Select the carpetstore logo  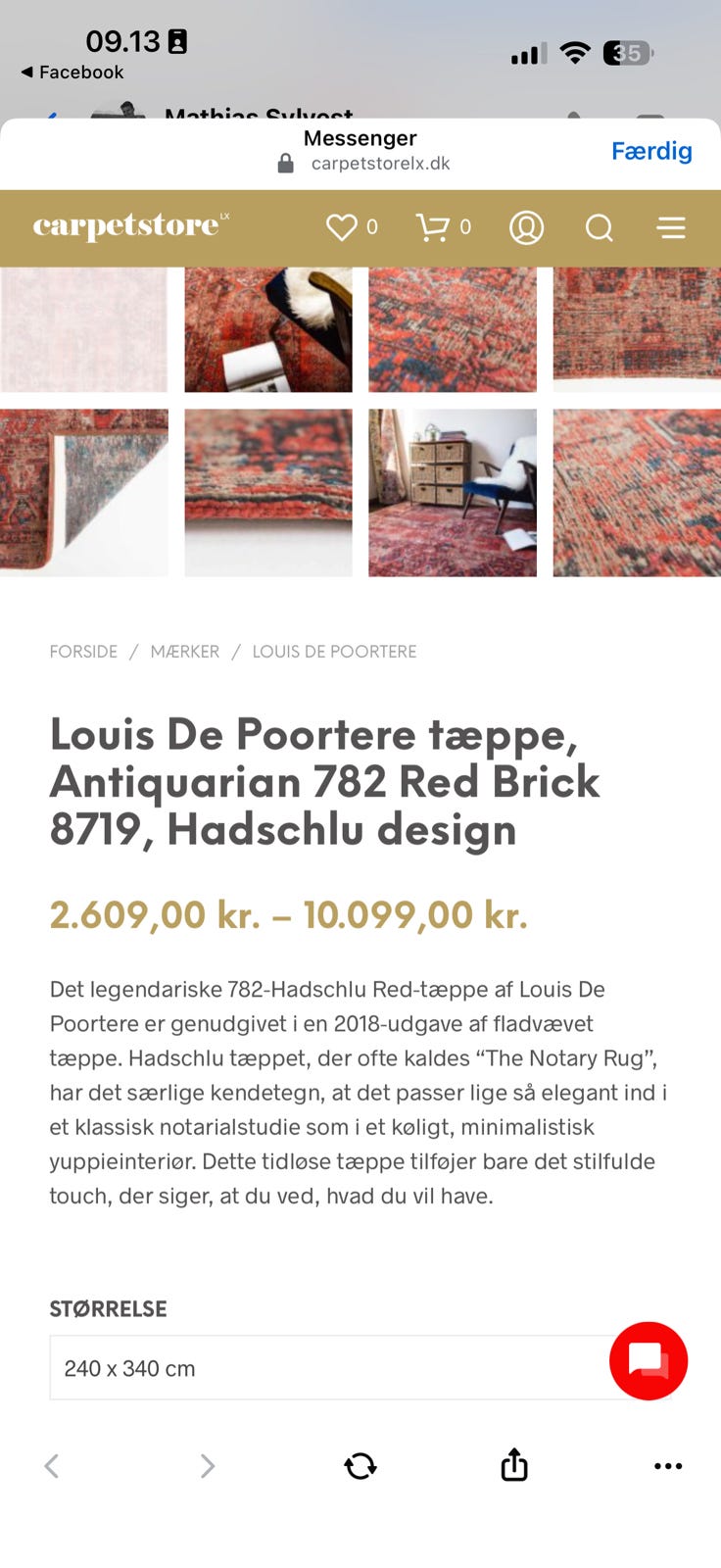point(127,225)
